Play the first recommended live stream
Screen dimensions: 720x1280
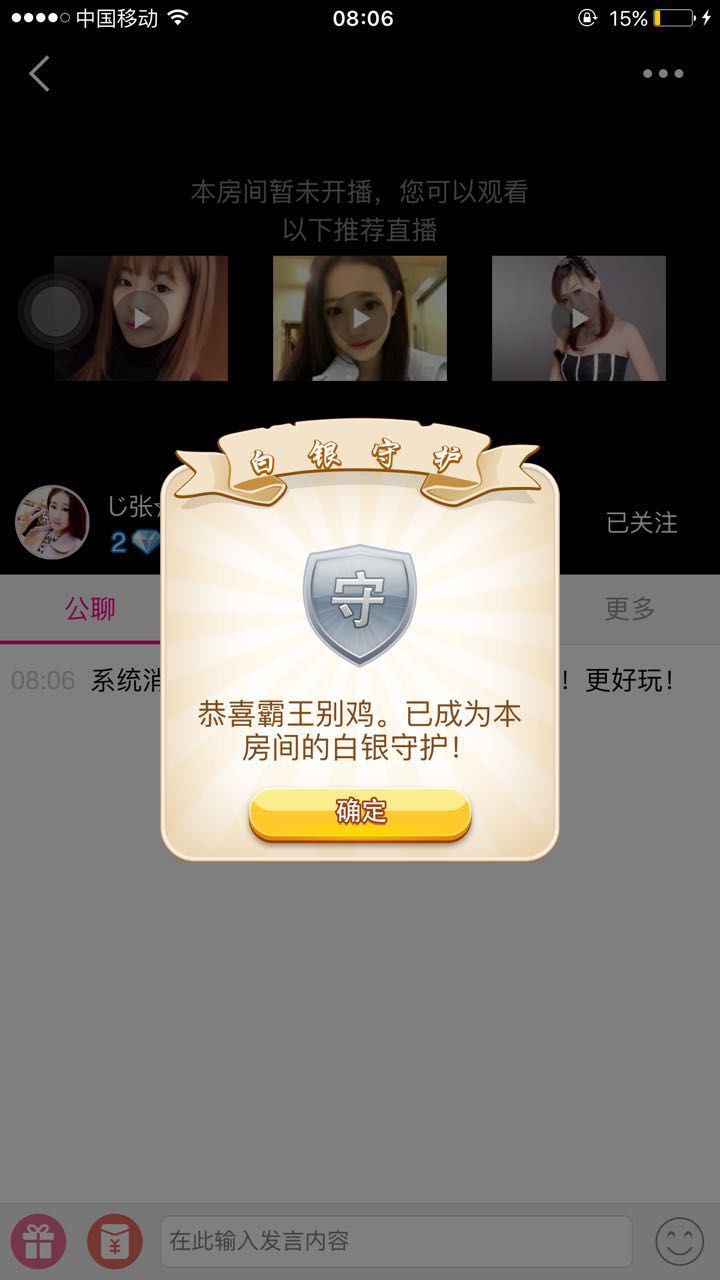142,318
